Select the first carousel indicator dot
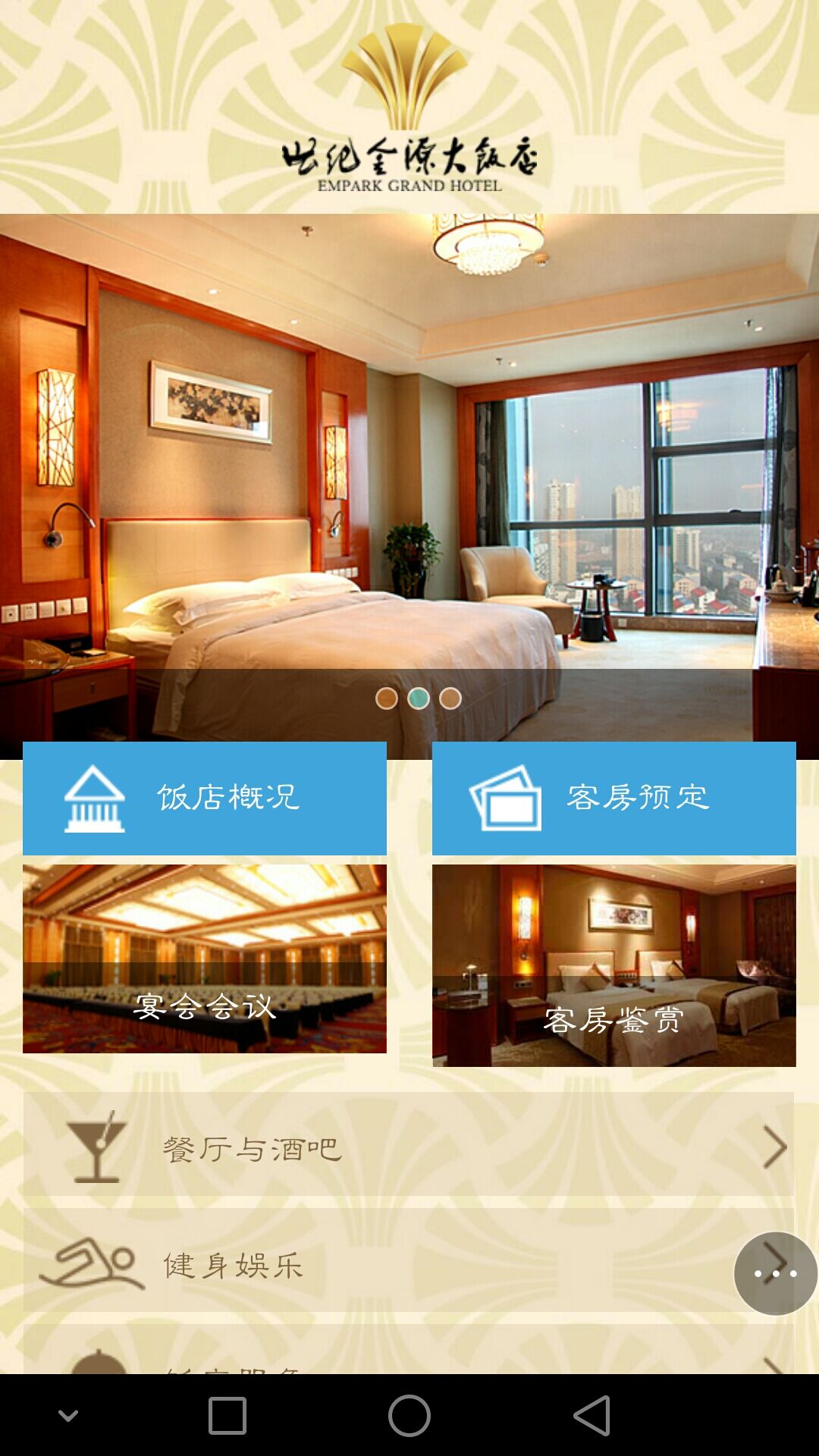819x1456 pixels. (x=387, y=698)
